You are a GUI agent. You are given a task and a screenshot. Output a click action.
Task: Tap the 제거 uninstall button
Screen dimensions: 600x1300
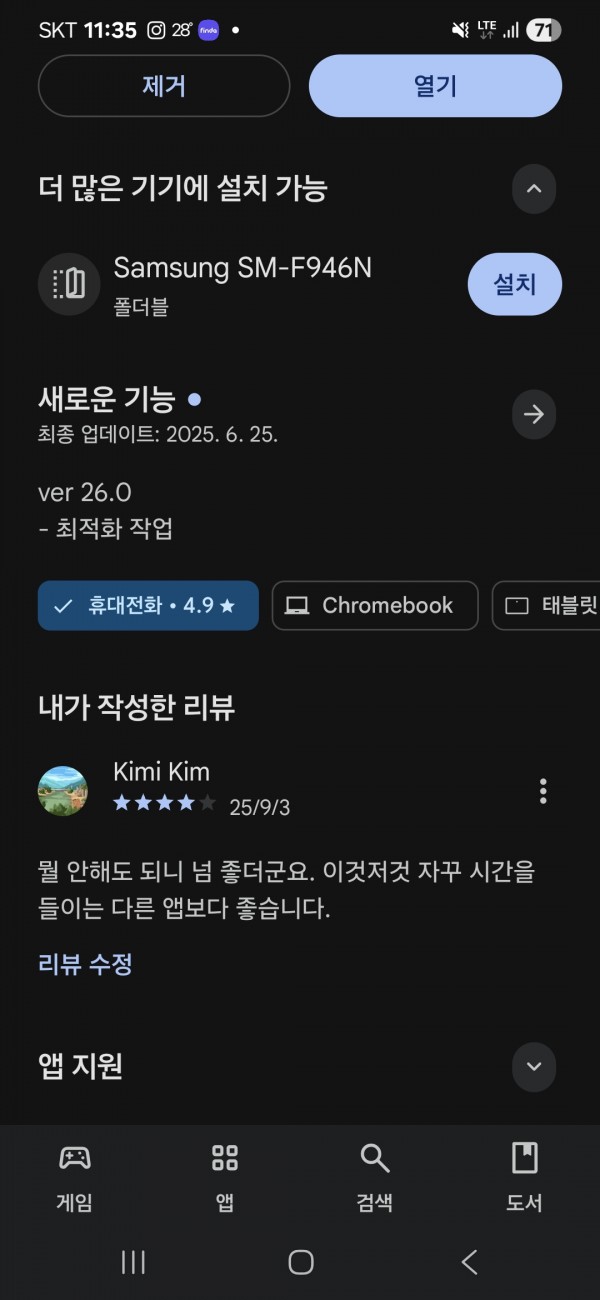164,86
